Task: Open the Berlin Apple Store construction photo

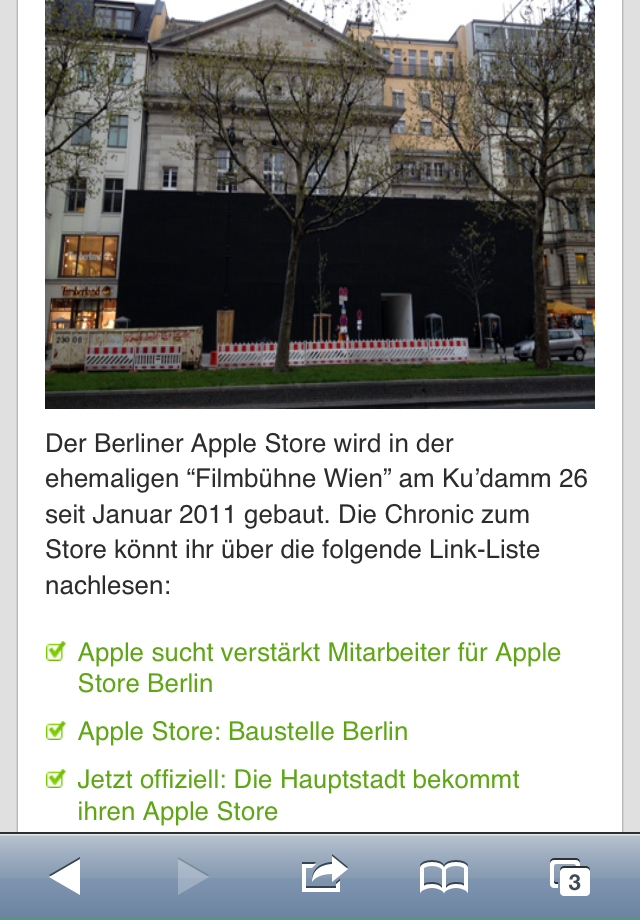Action: click(320, 204)
